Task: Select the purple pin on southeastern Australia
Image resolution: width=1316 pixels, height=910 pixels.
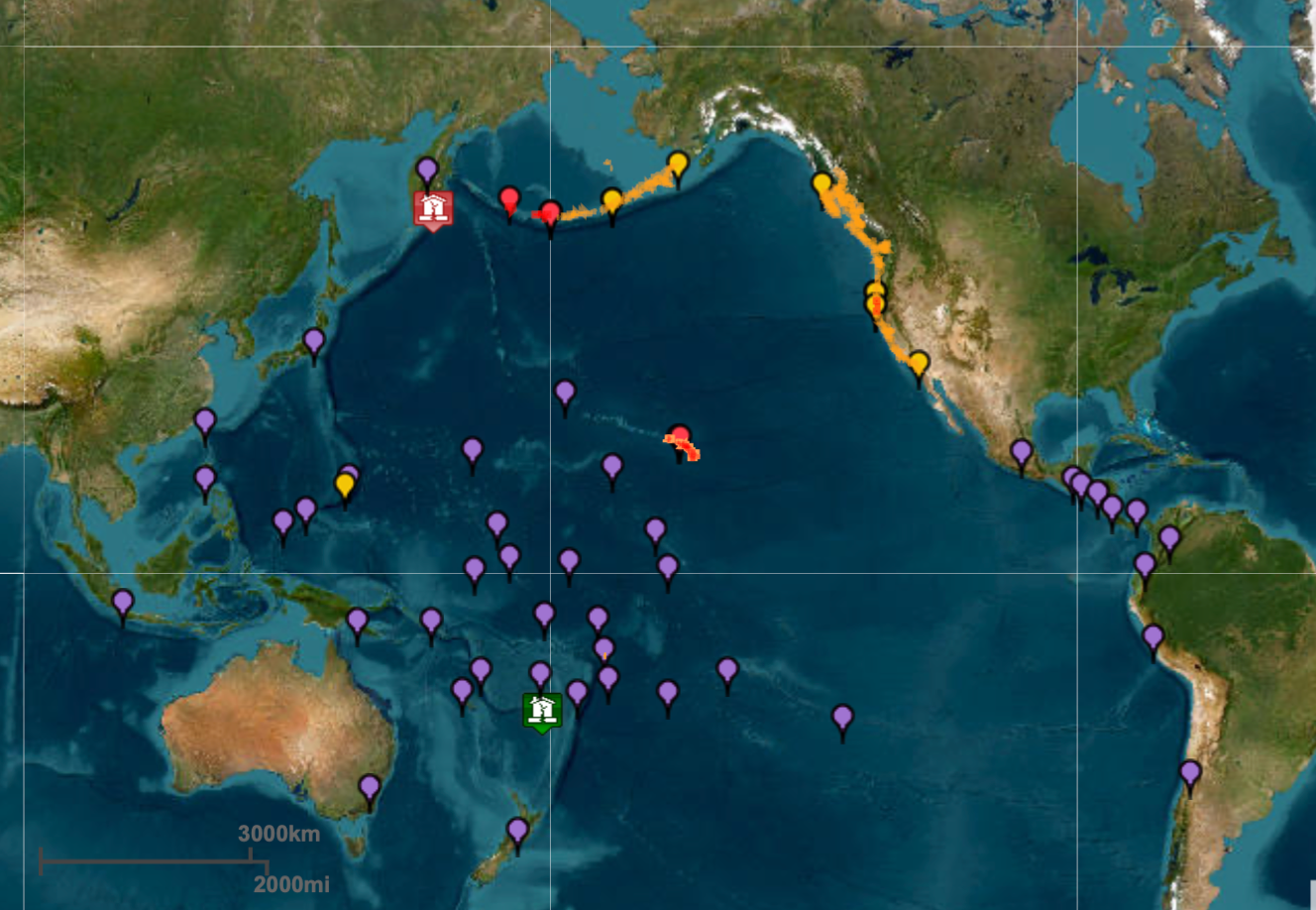Action: (x=370, y=788)
